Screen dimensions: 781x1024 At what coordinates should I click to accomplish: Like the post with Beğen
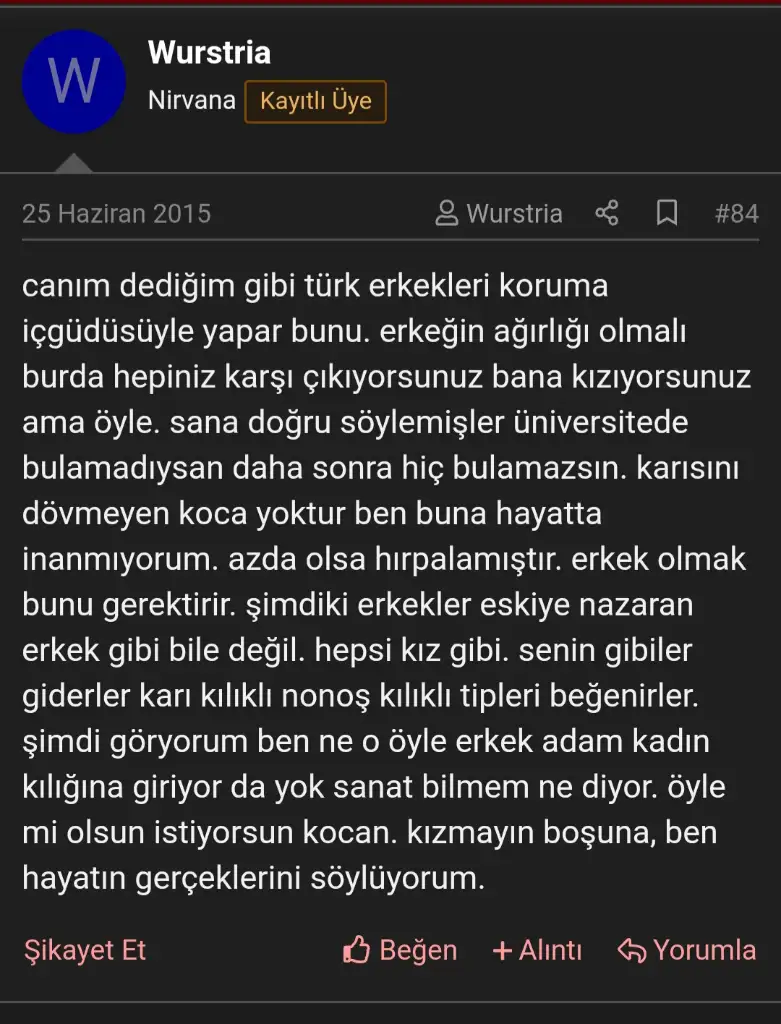click(x=400, y=949)
